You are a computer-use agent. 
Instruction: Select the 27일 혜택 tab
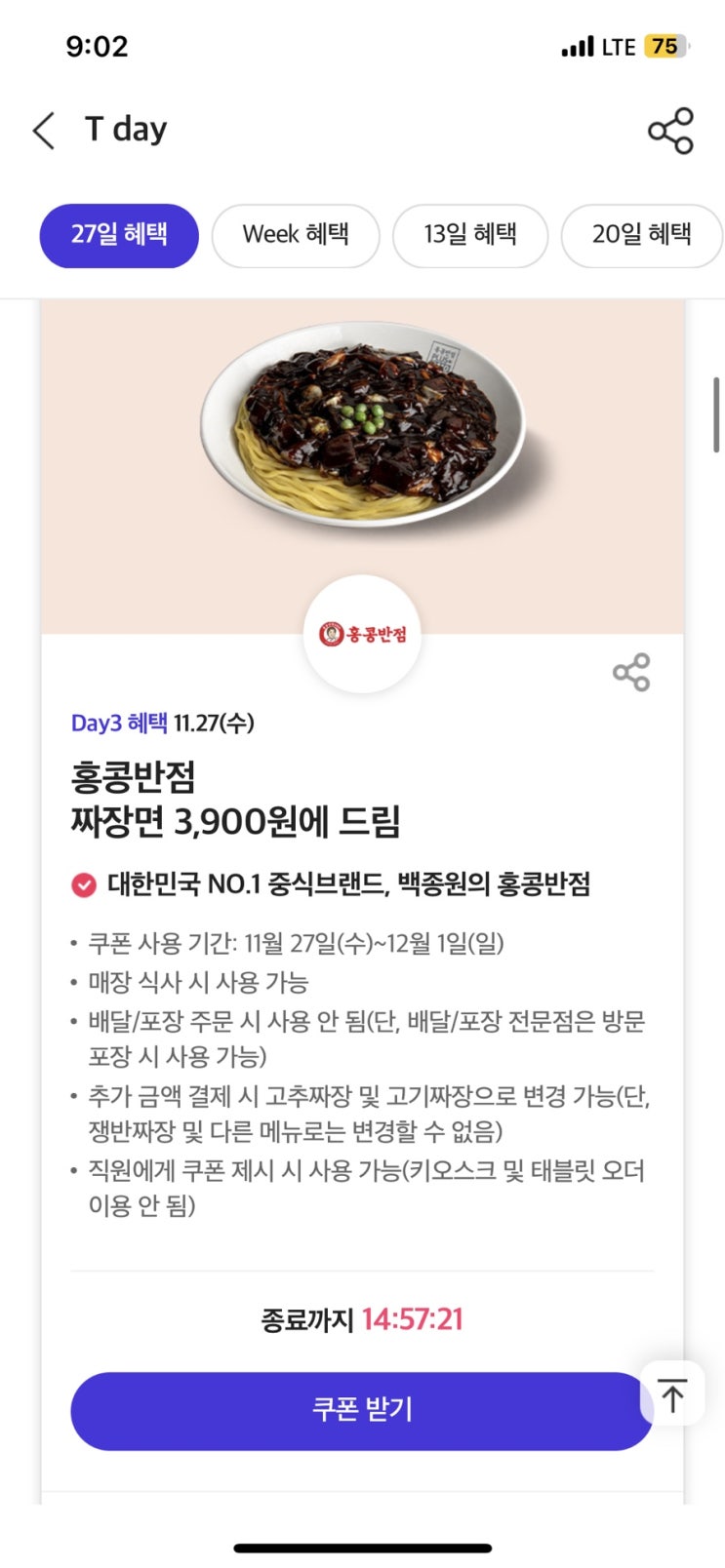119,235
